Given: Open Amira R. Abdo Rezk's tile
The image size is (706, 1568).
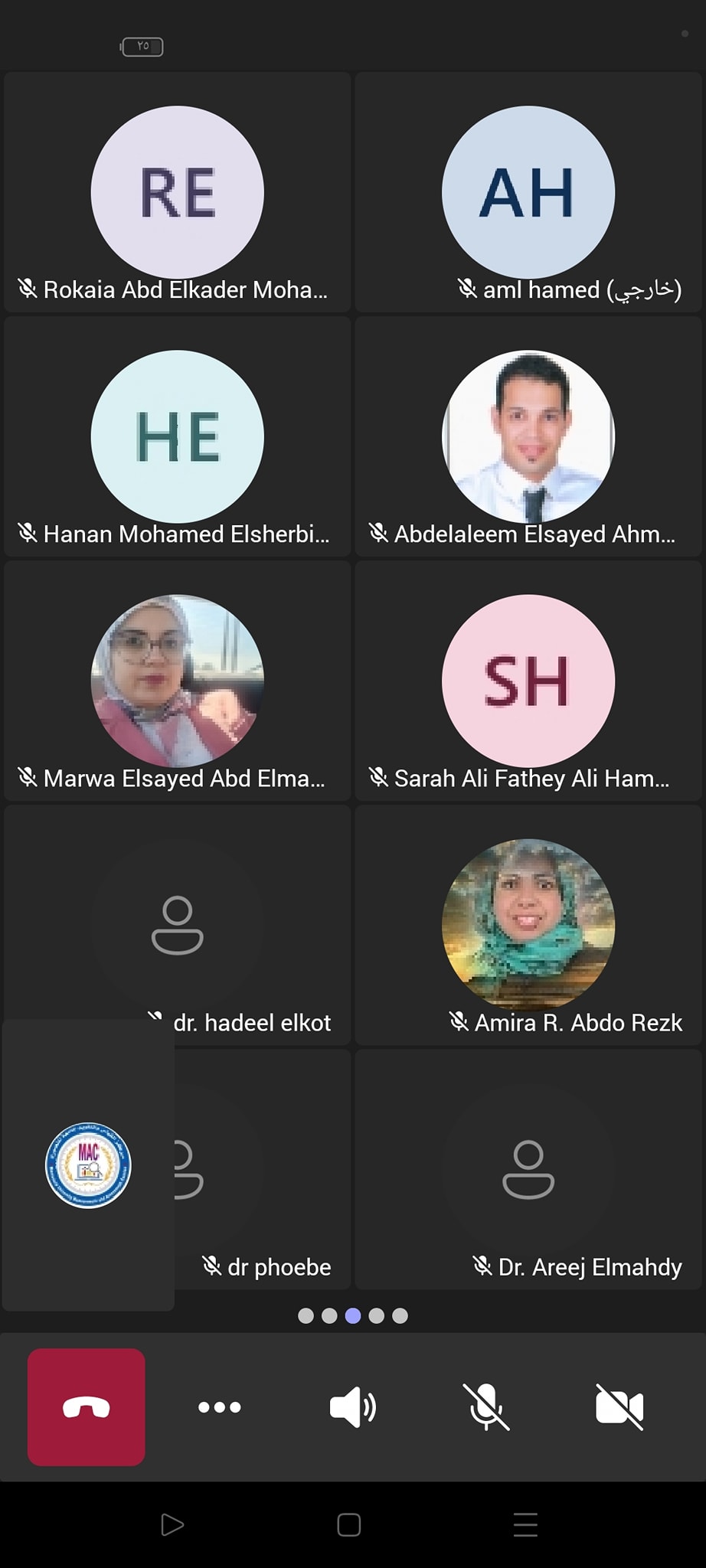Looking at the screenshot, I should click(x=528, y=924).
